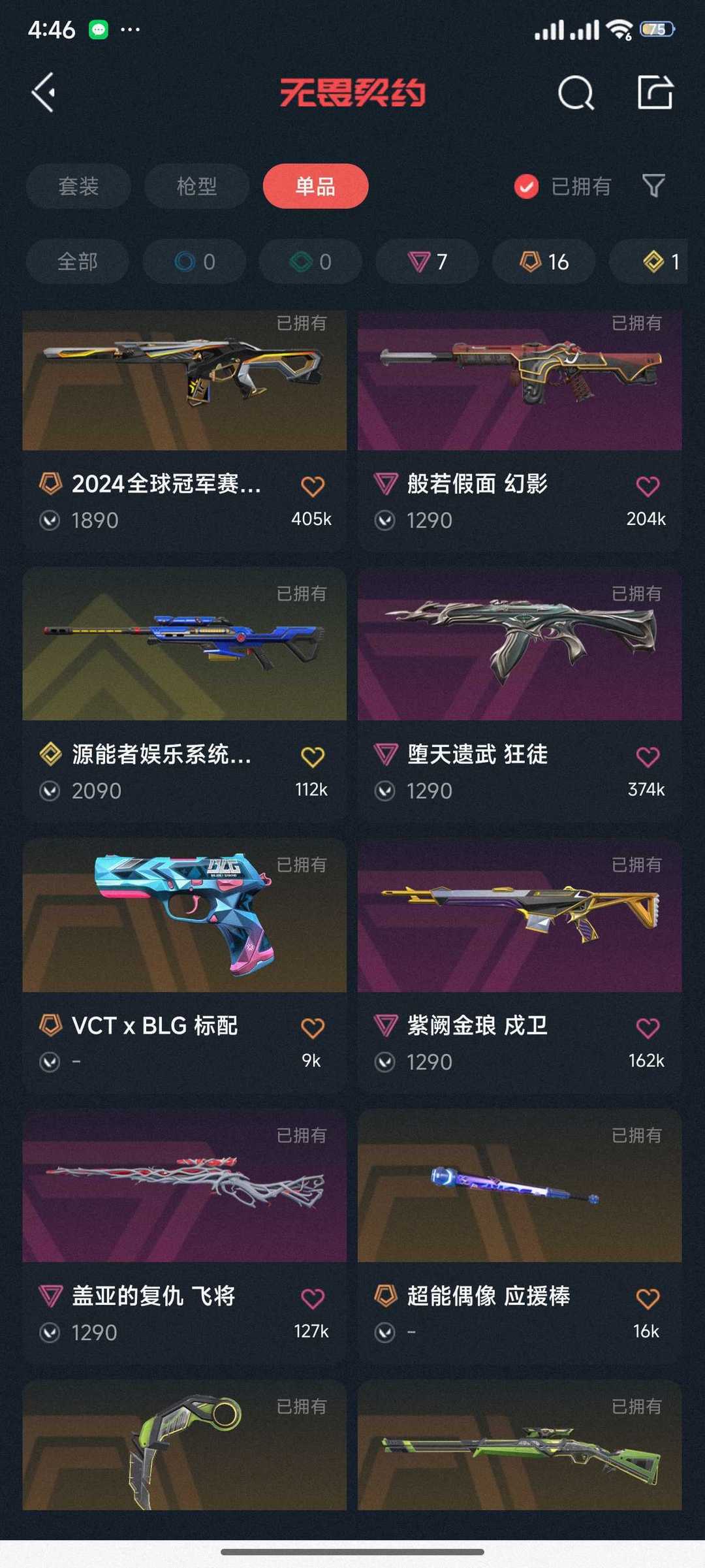Filter by the orange tier chip showing 16
Viewport: 705px width, 1568px height.
pos(544,261)
